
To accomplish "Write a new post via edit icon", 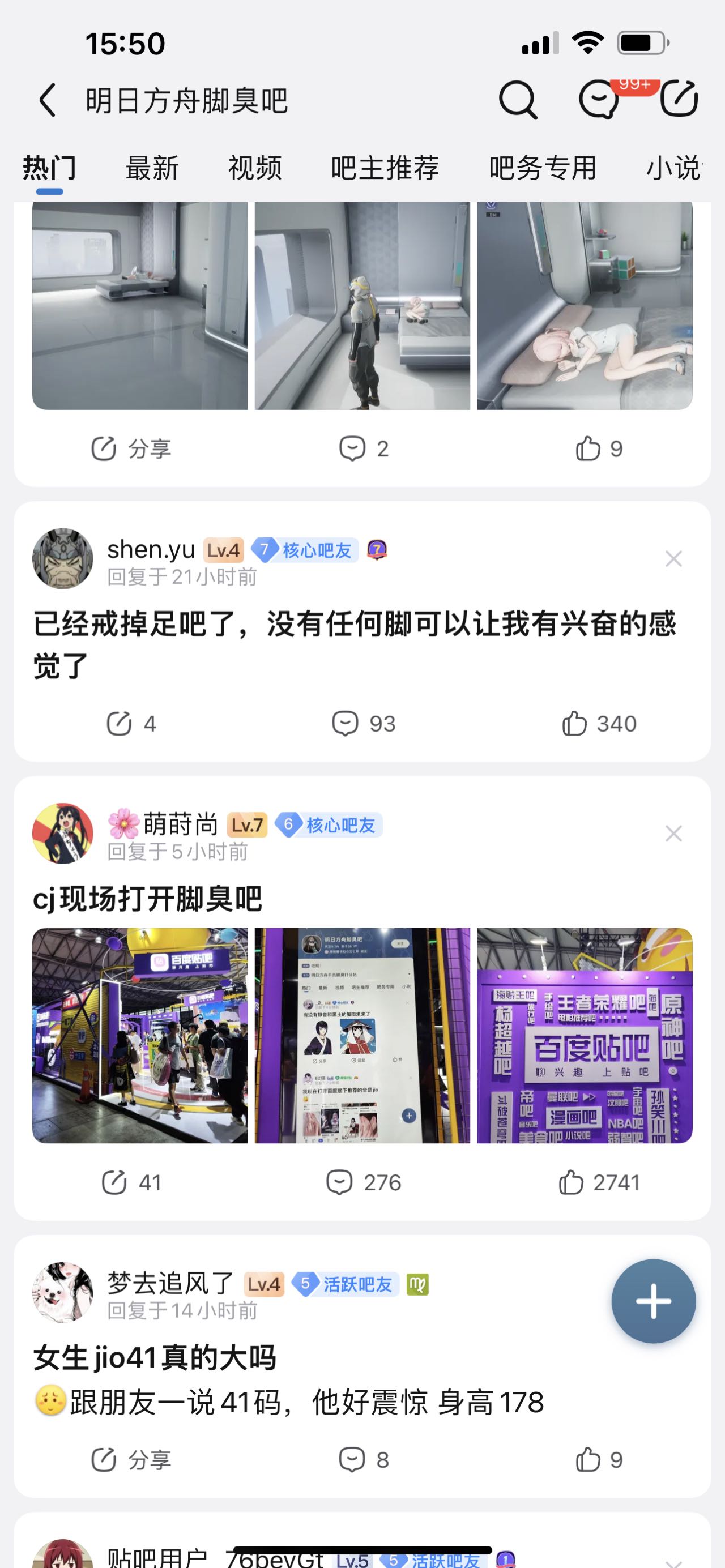I will point(679,99).
